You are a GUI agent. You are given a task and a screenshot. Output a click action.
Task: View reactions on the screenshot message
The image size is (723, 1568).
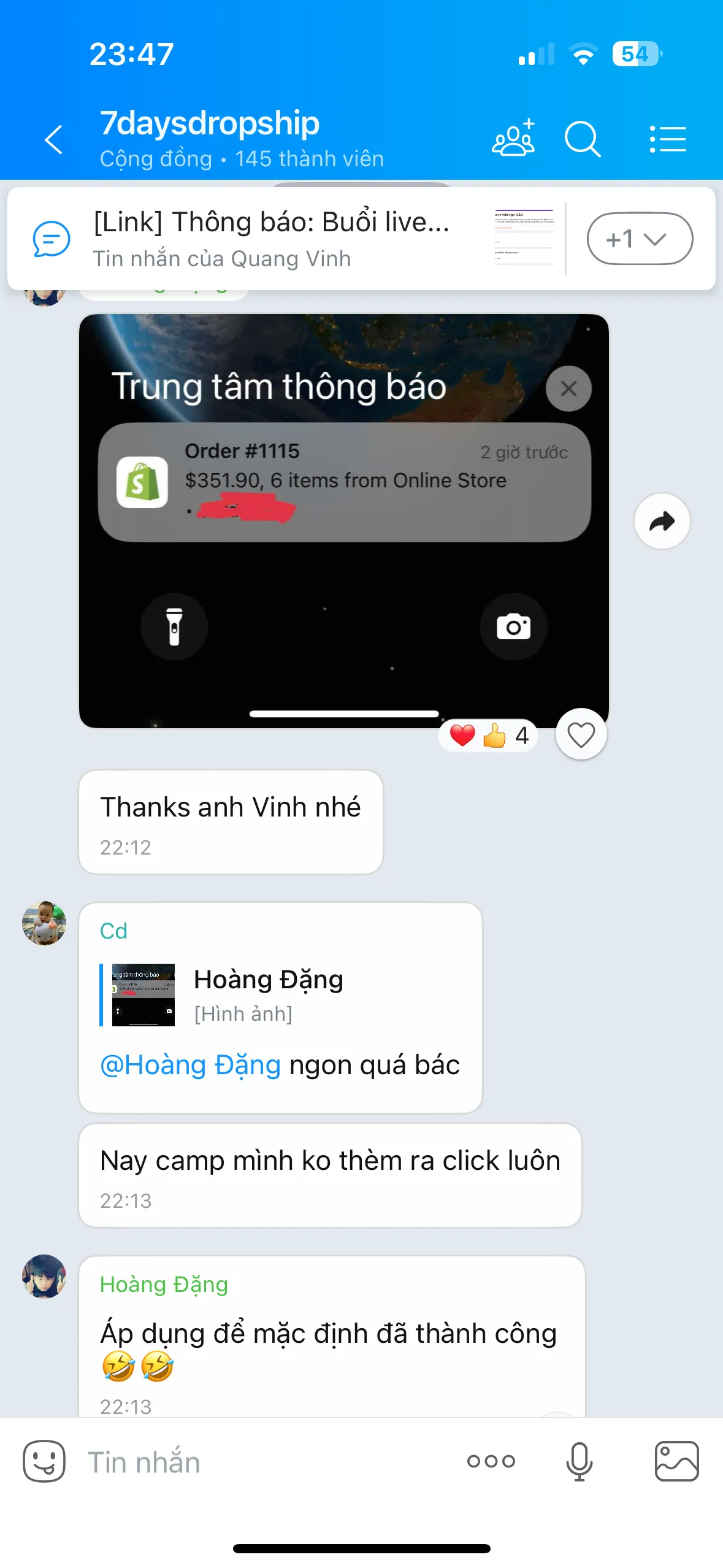pos(488,735)
